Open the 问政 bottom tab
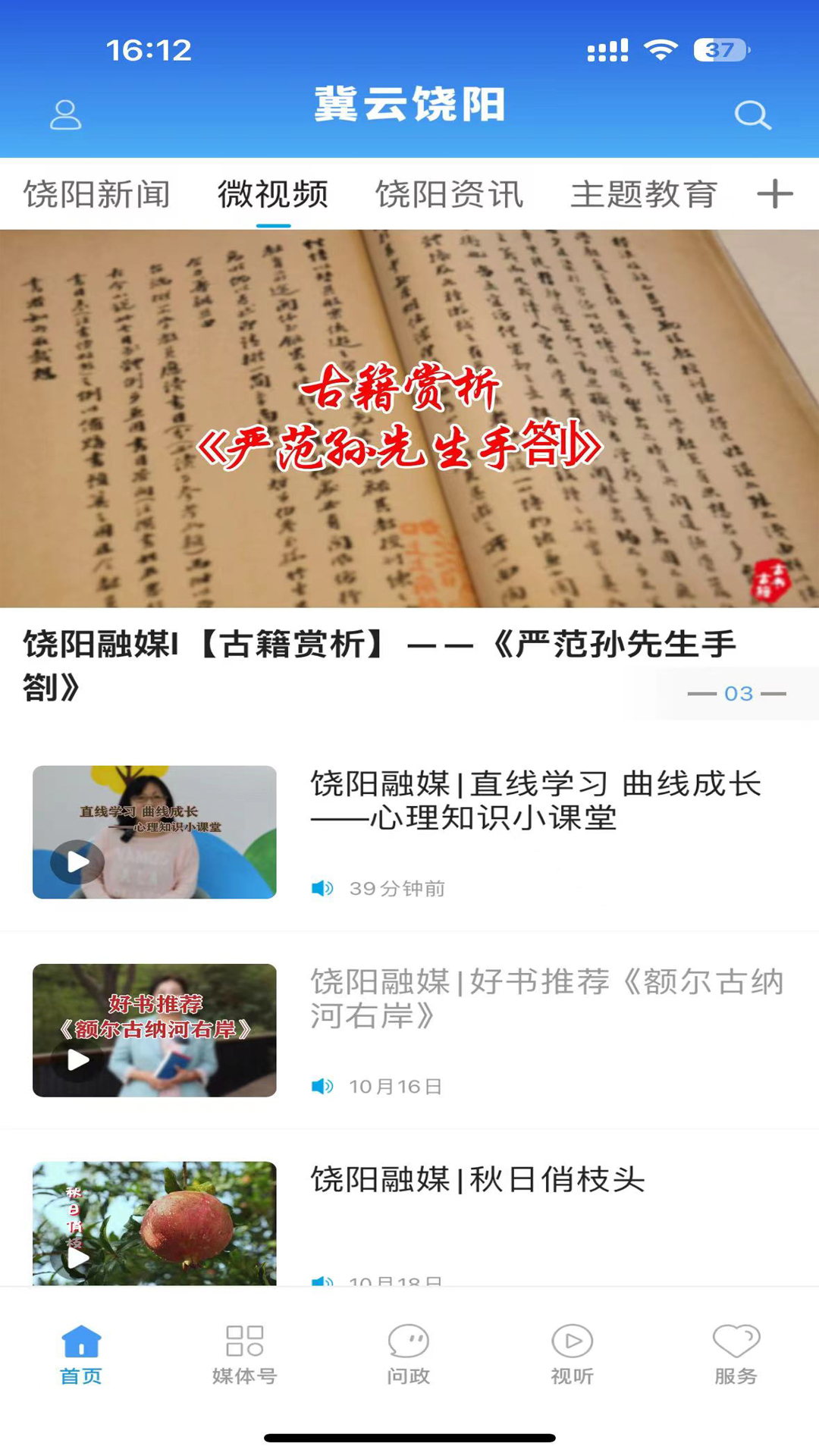Viewport: 819px width, 1456px height. click(x=409, y=1354)
